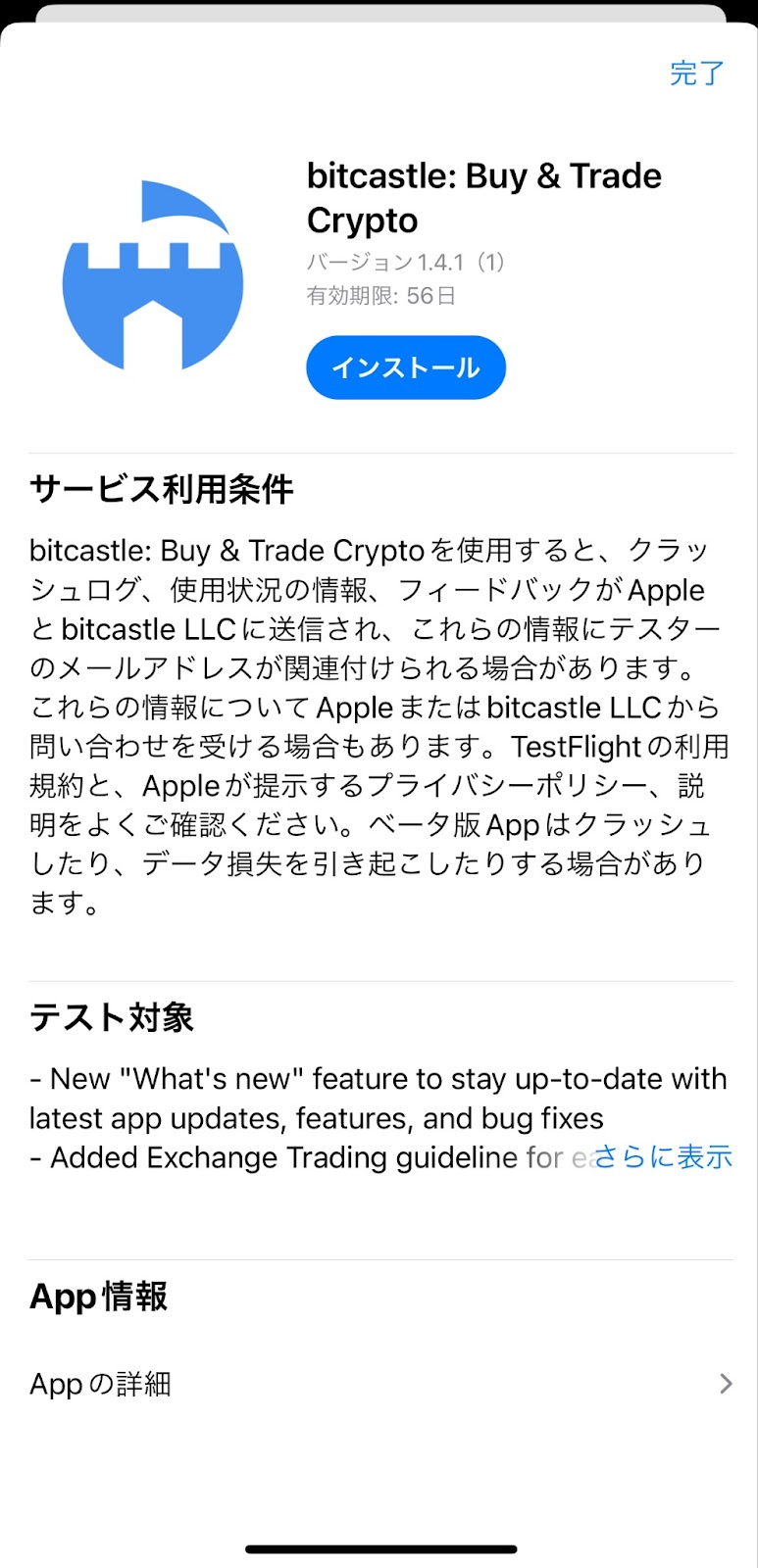Open the App の詳細 row
The image size is (758, 1568).
click(380, 1384)
